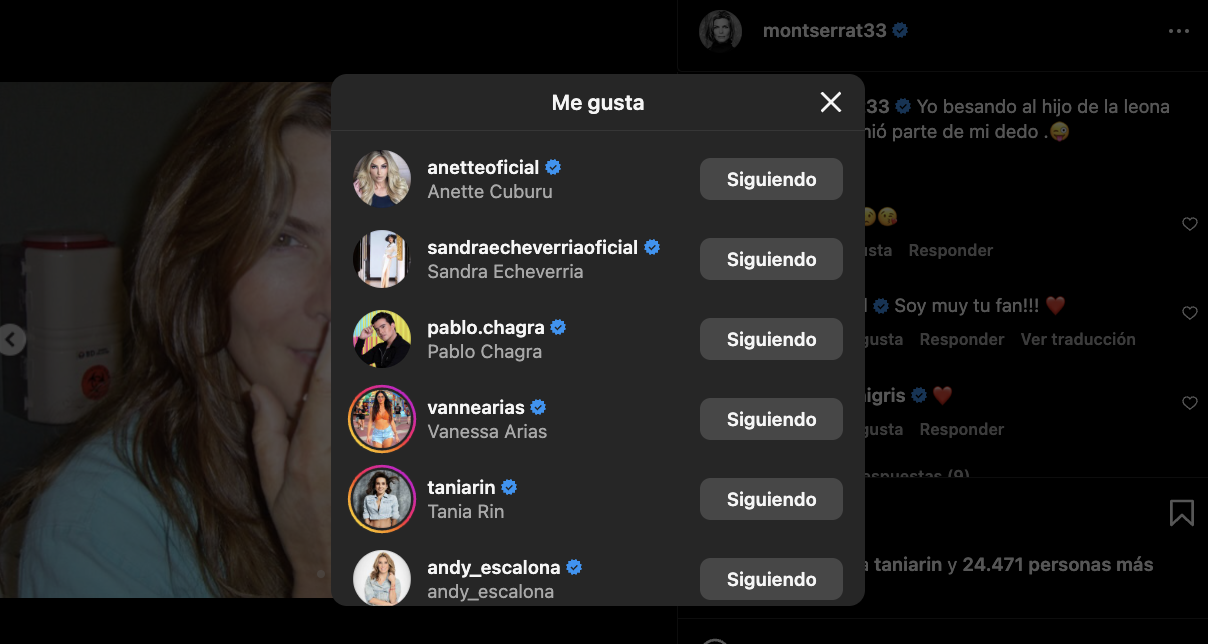This screenshot has width=1208, height=644.
Task: Open post overflow menu
Action: tap(1178, 31)
